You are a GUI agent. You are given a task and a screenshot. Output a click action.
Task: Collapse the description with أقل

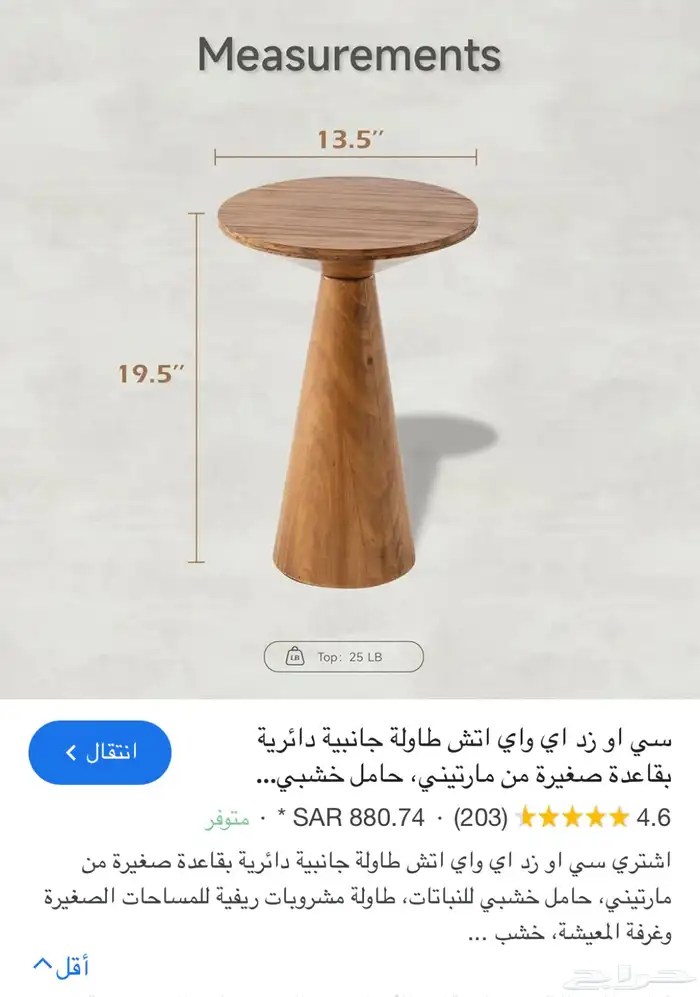[x=62, y=966]
